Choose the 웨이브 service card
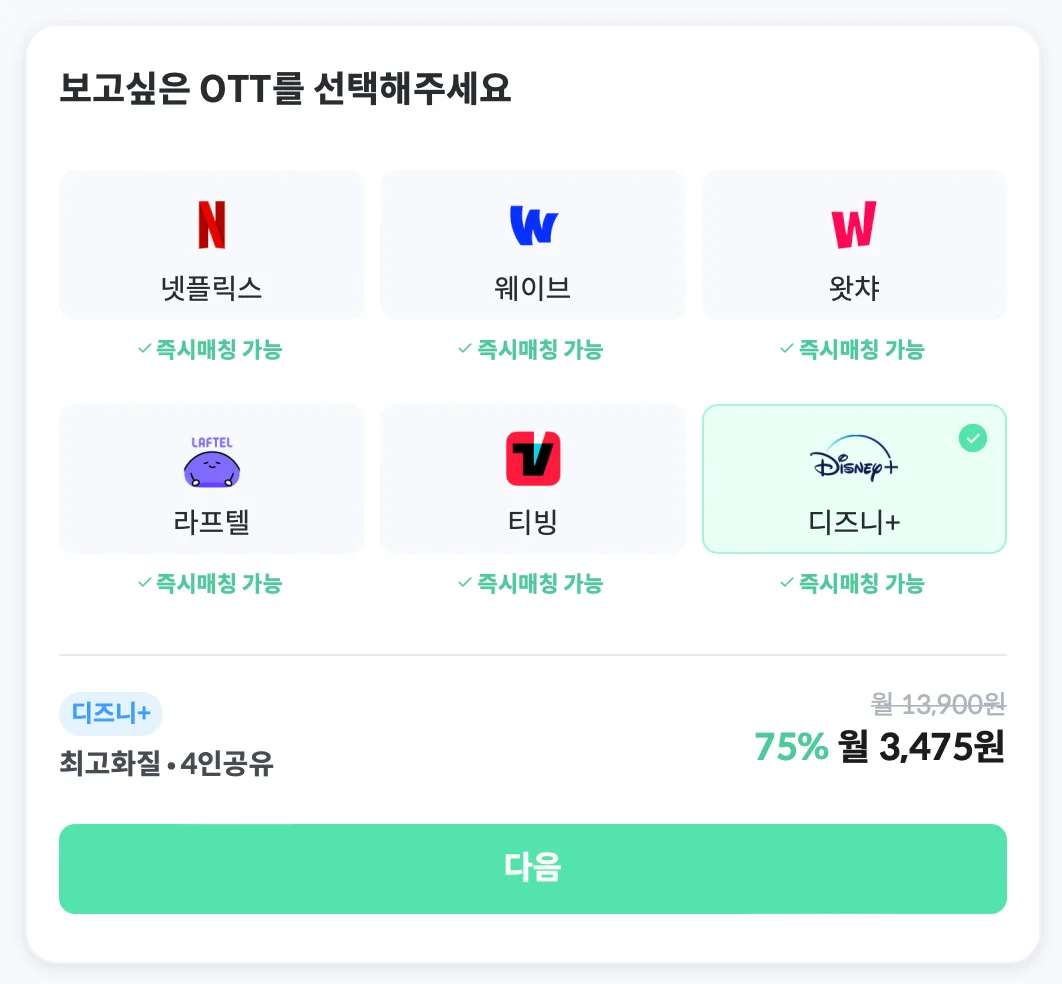This screenshot has height=984, width=1062. click(x=533, y=245)
